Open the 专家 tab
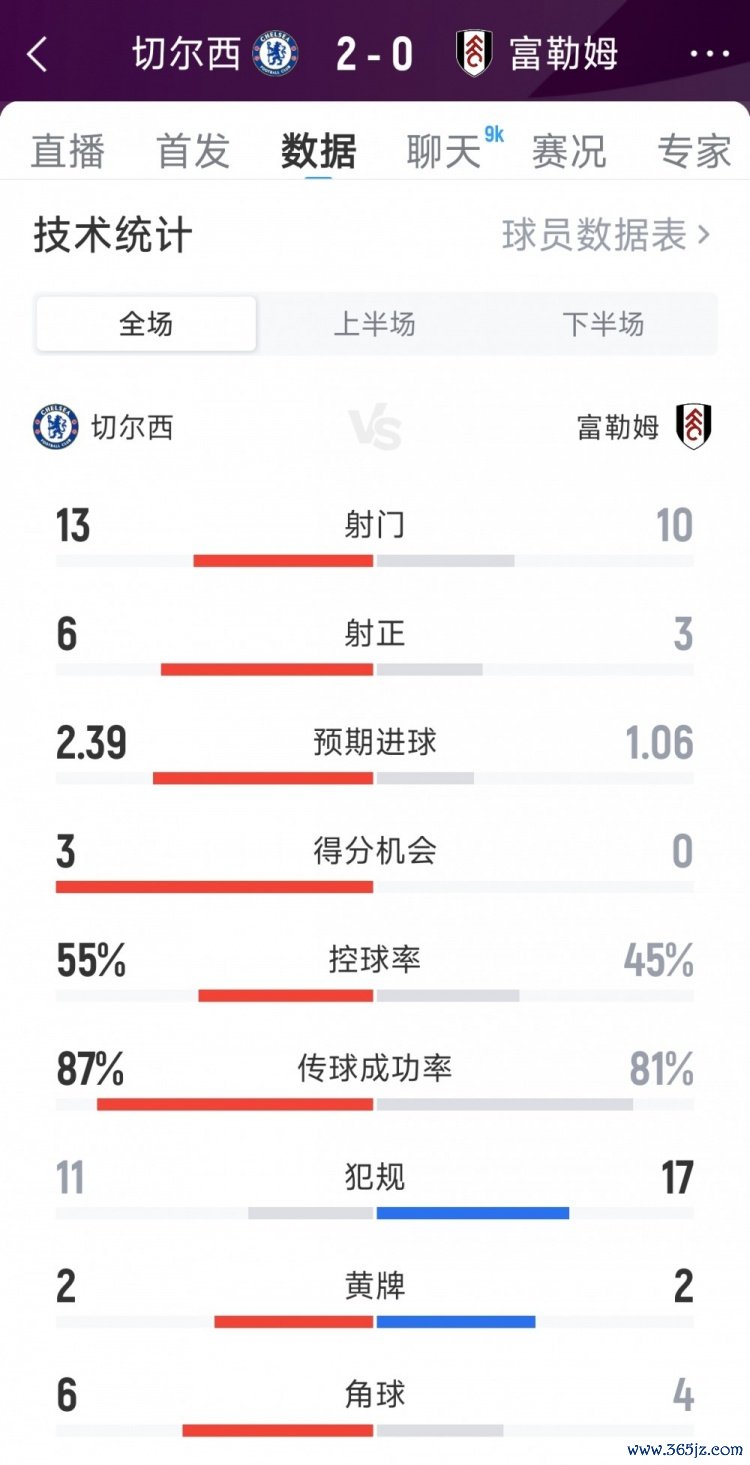 [694, 151]
